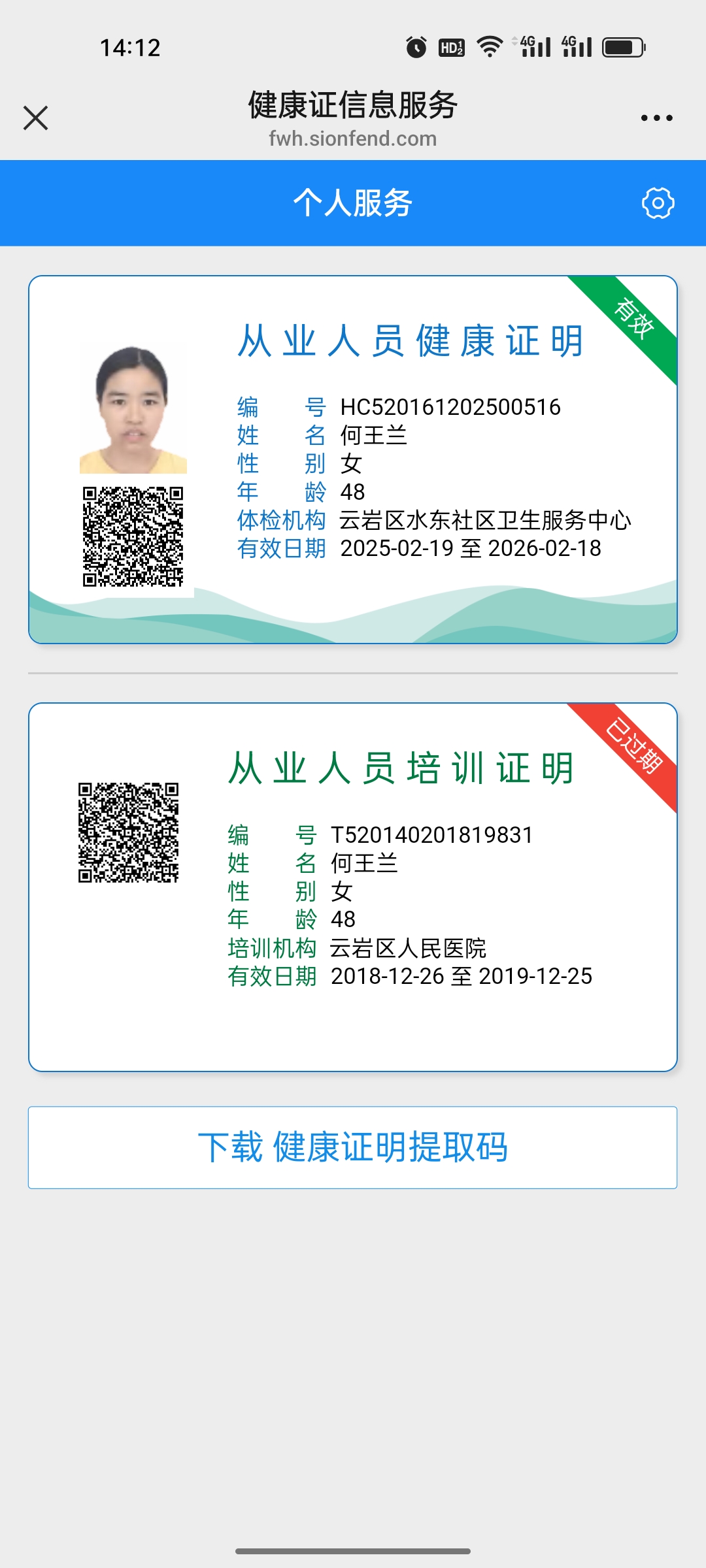The height and width of the screenshot is (1568, 706).
Task: Open settings via the gear icon
Action: pos(658,203)
